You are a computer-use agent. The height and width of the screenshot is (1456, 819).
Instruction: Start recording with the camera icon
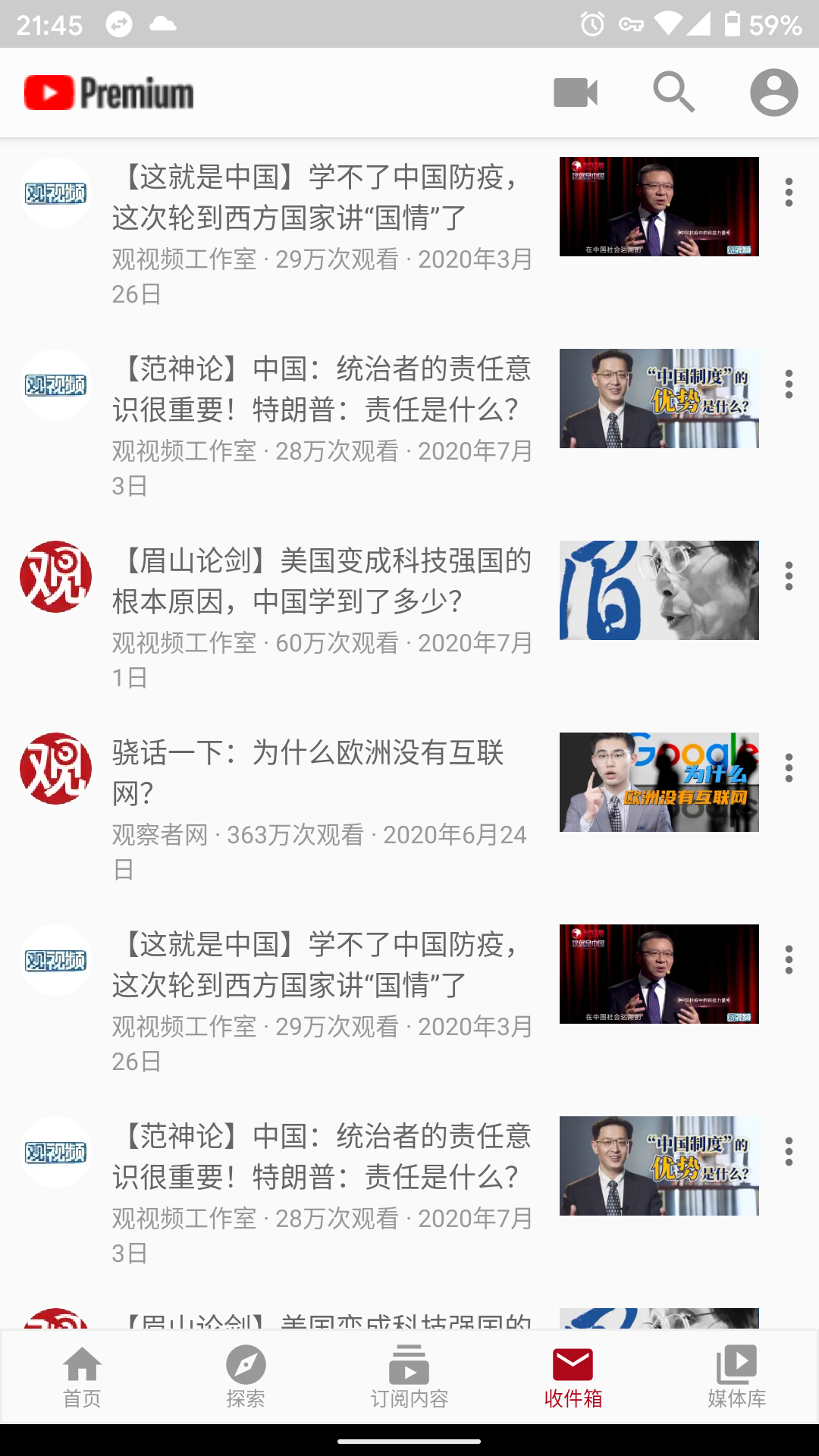coord(576,93)
